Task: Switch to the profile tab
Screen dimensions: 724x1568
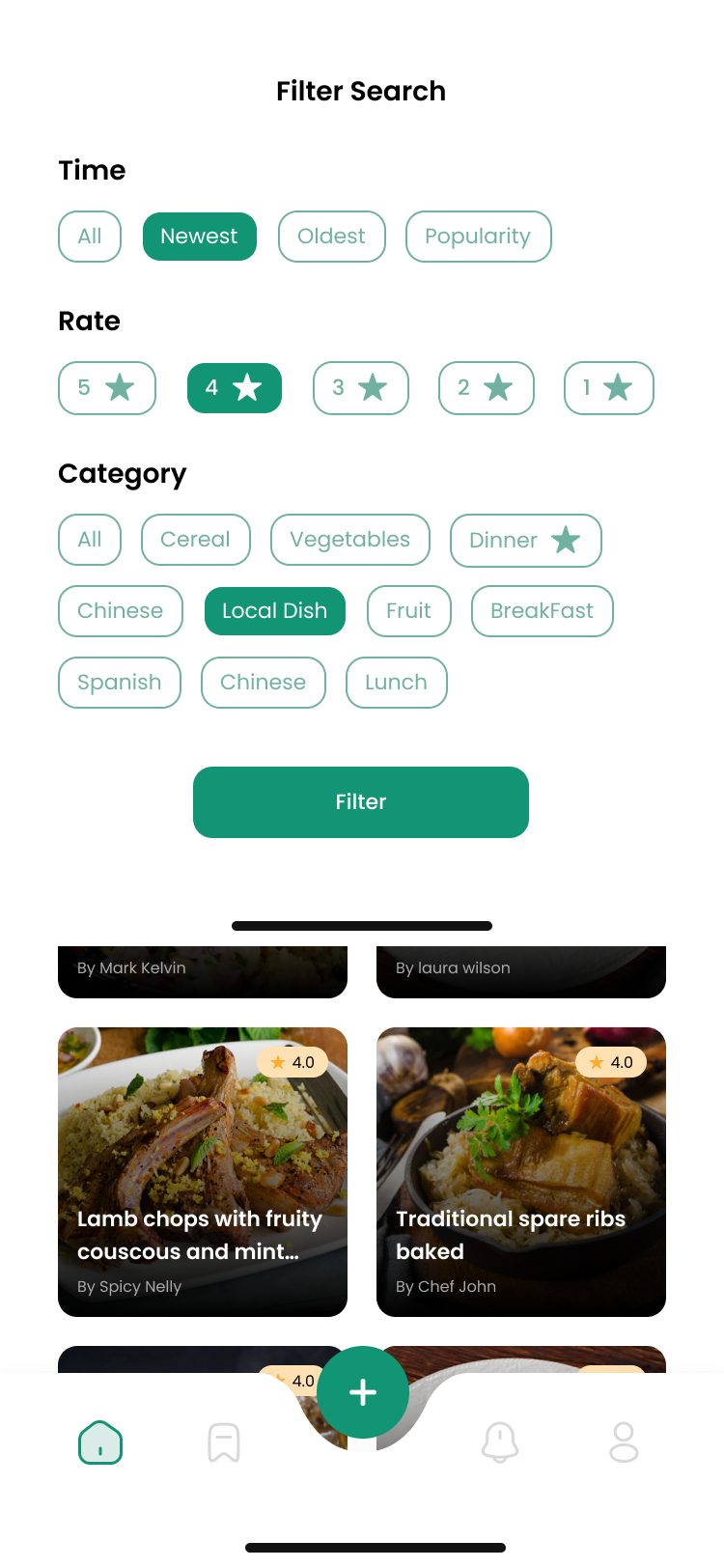Action: click(x=624, y=1442)
